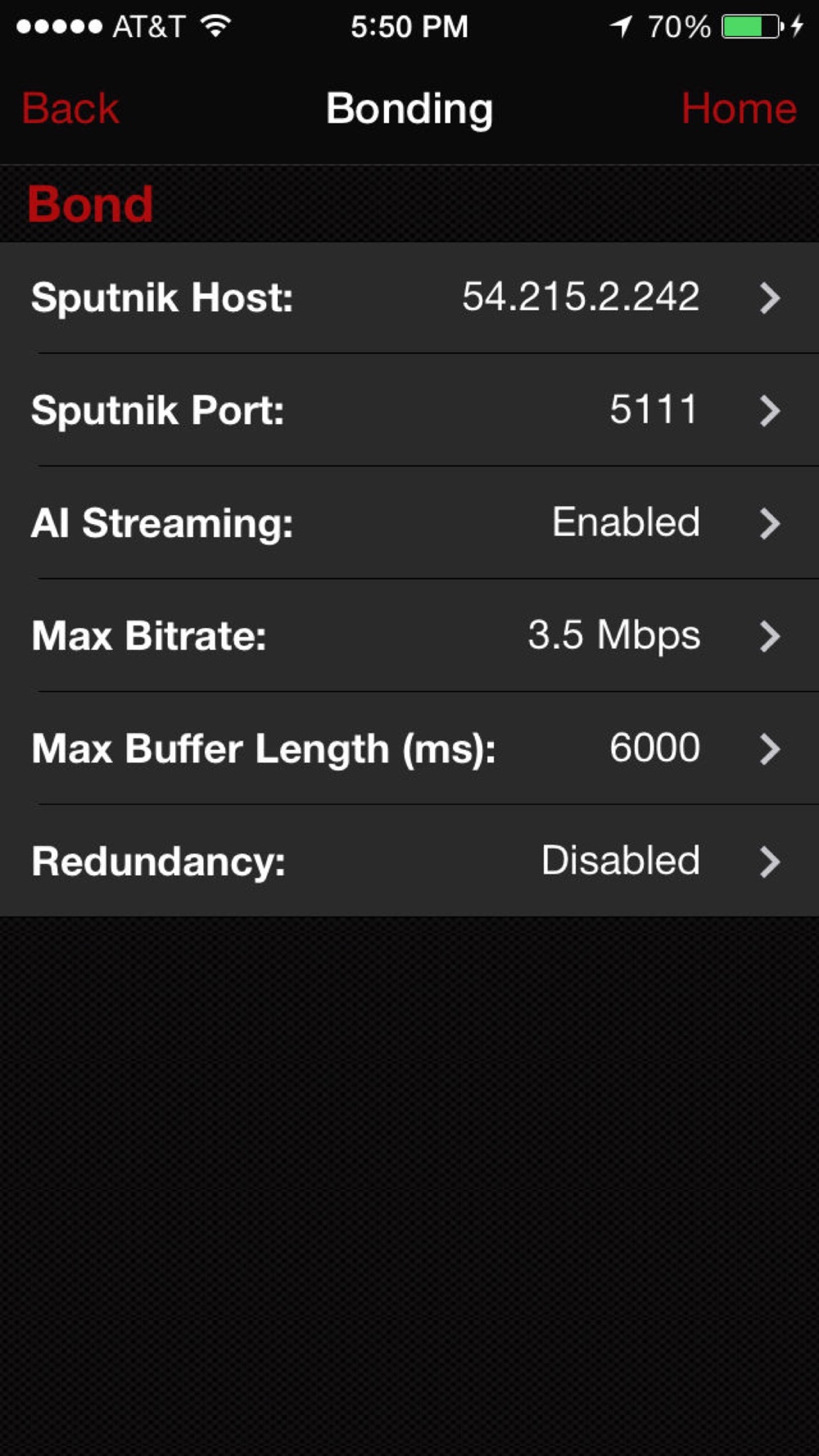Tap Home in the top bar

739,109
